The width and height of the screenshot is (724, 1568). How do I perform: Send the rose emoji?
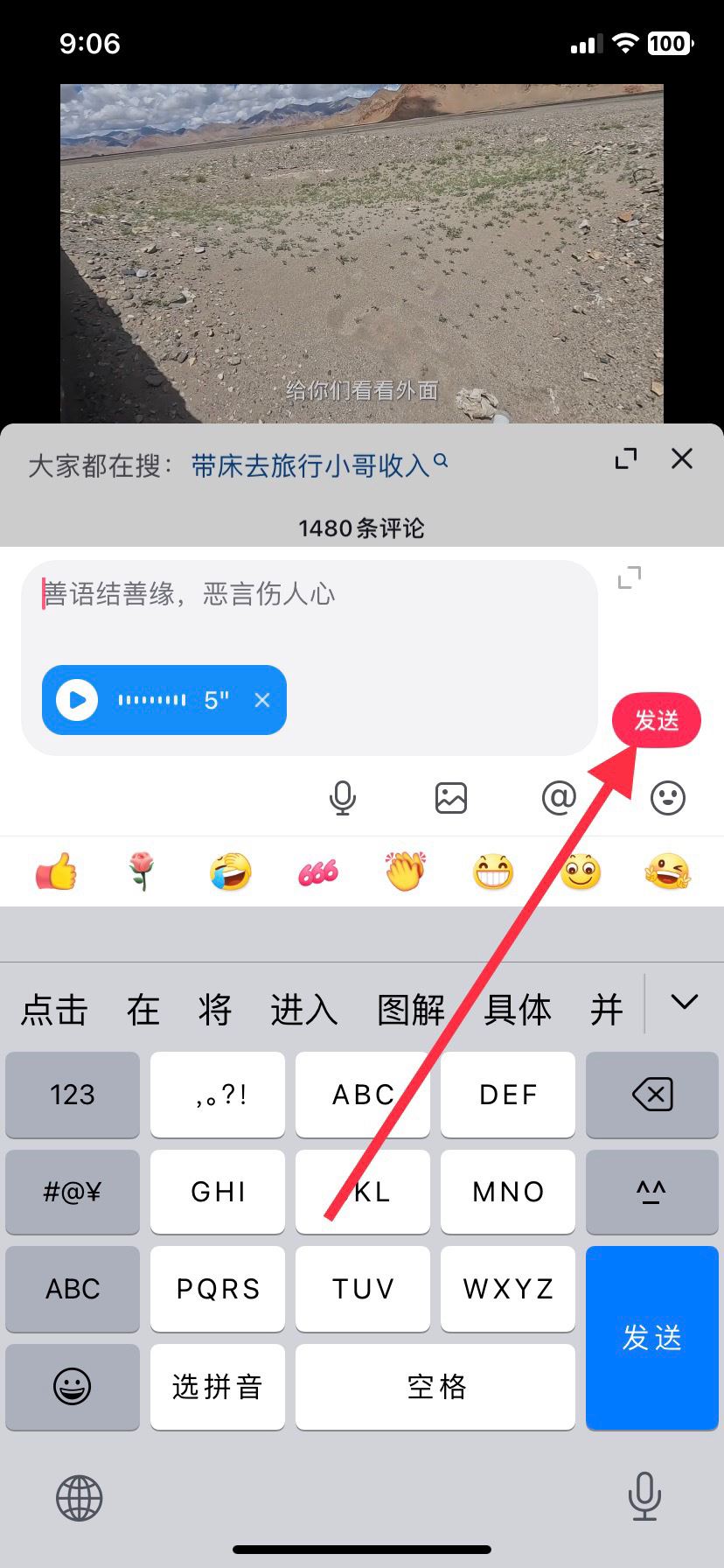click(143, 871)
